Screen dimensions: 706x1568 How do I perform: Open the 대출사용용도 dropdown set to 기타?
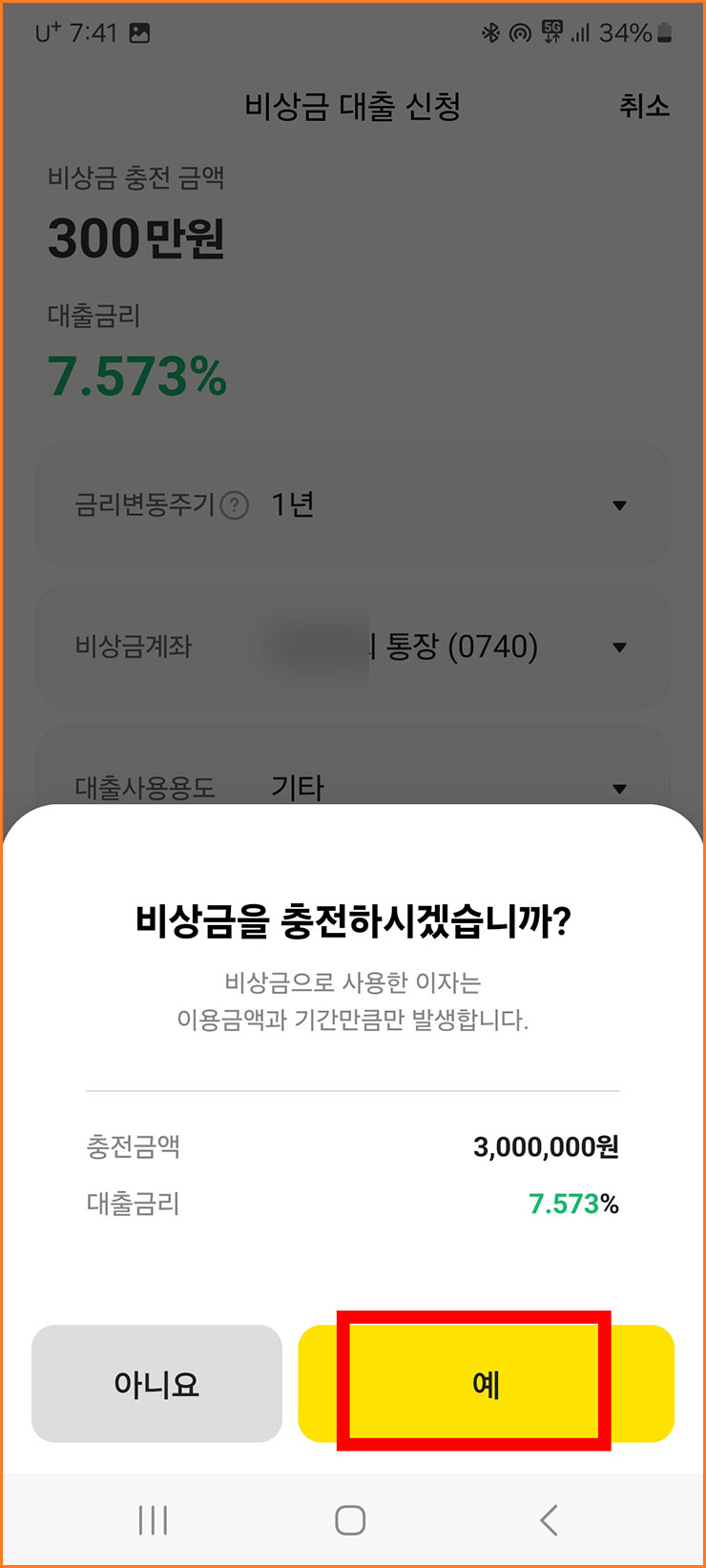click(x=353, y=788)
